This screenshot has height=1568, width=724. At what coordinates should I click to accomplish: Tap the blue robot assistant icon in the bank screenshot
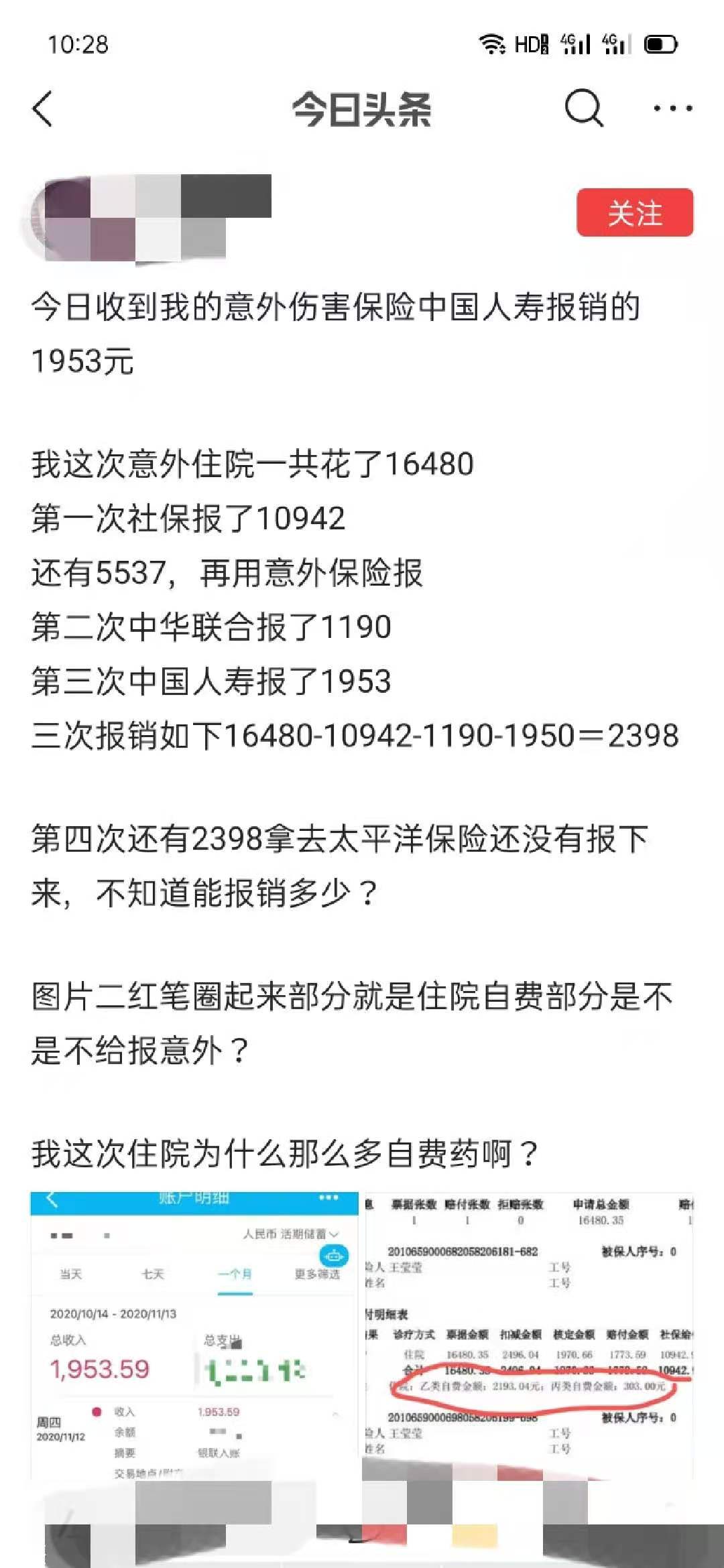[334, 1255]
